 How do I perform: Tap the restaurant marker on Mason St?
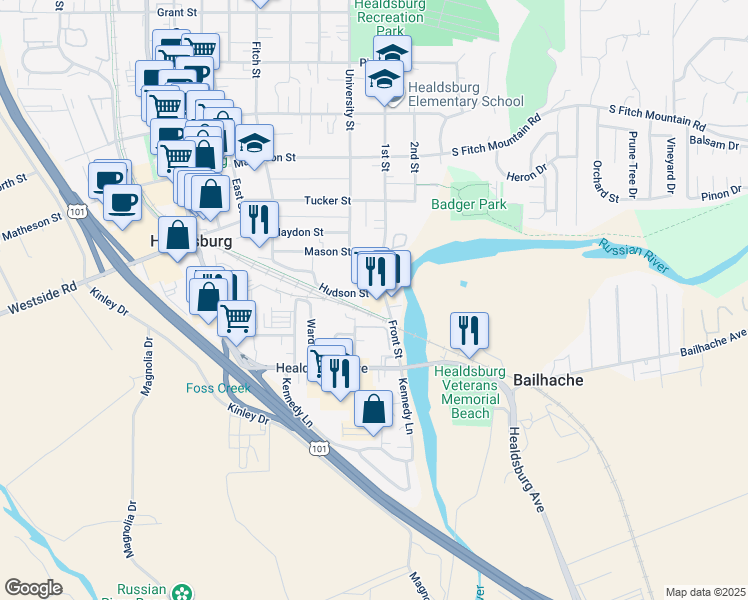(x=376, y=272)
